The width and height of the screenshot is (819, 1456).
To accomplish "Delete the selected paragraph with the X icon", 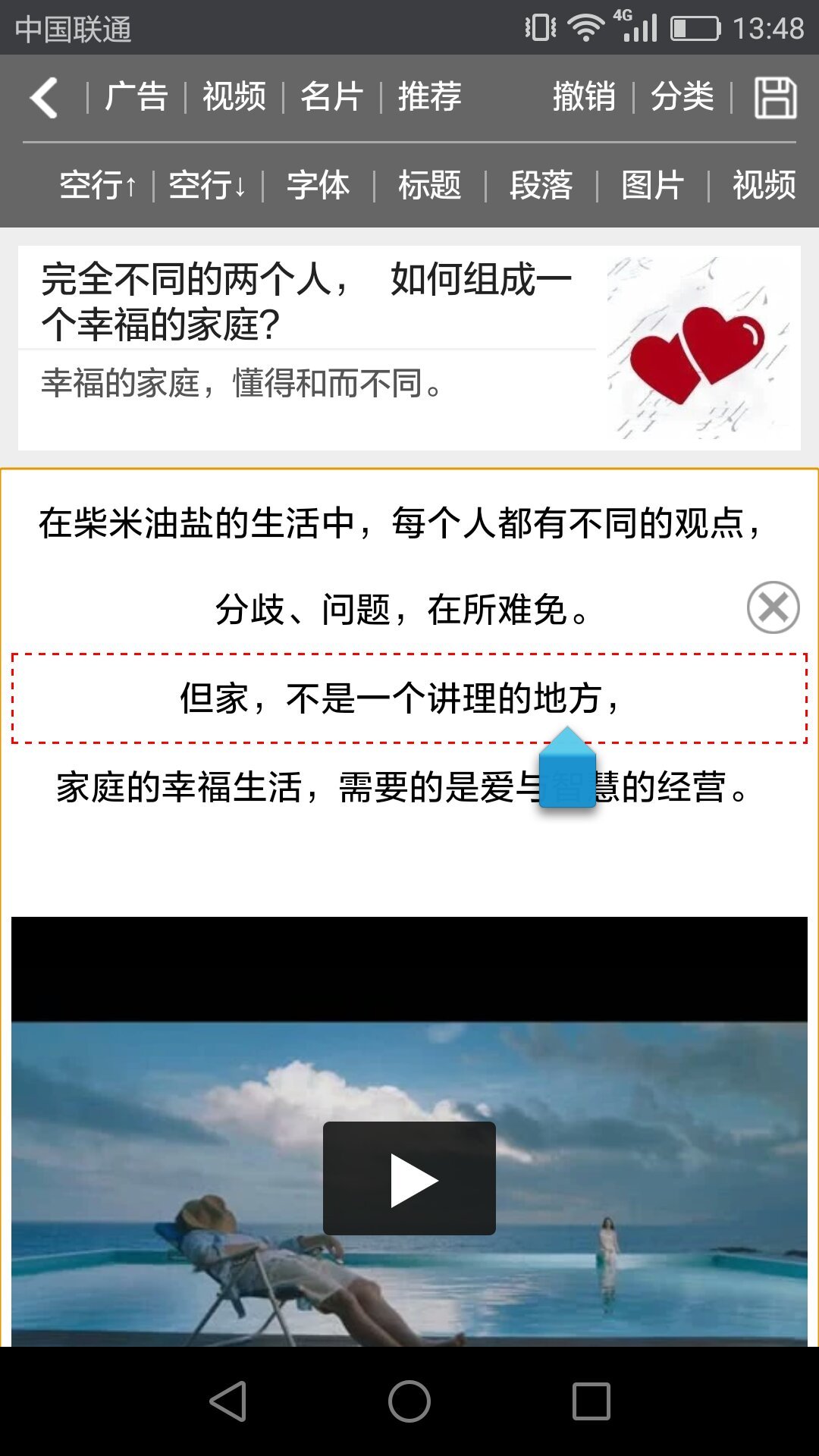I will pyautogui.click(x=773, y=607).
